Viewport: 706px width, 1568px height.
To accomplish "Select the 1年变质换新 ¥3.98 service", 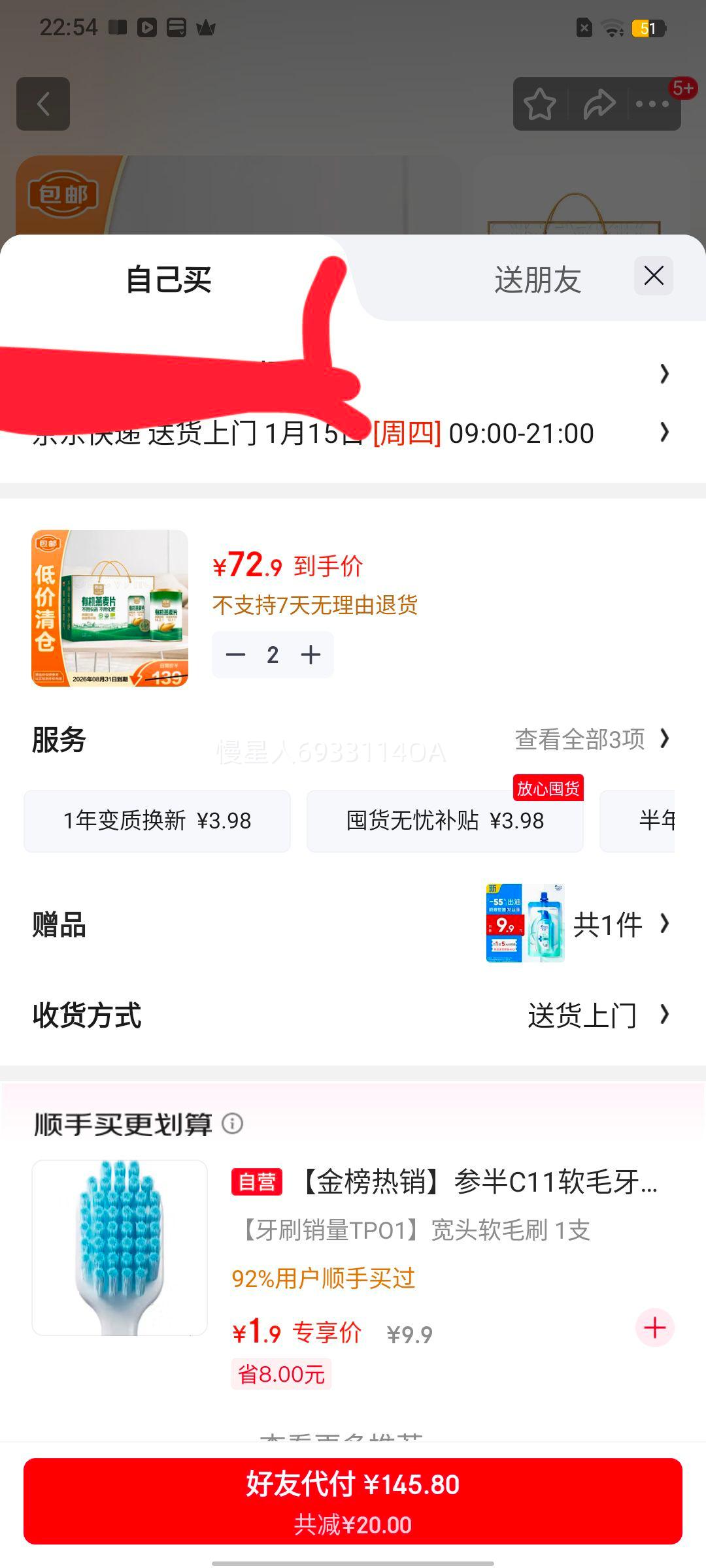I will pos(157,821).
